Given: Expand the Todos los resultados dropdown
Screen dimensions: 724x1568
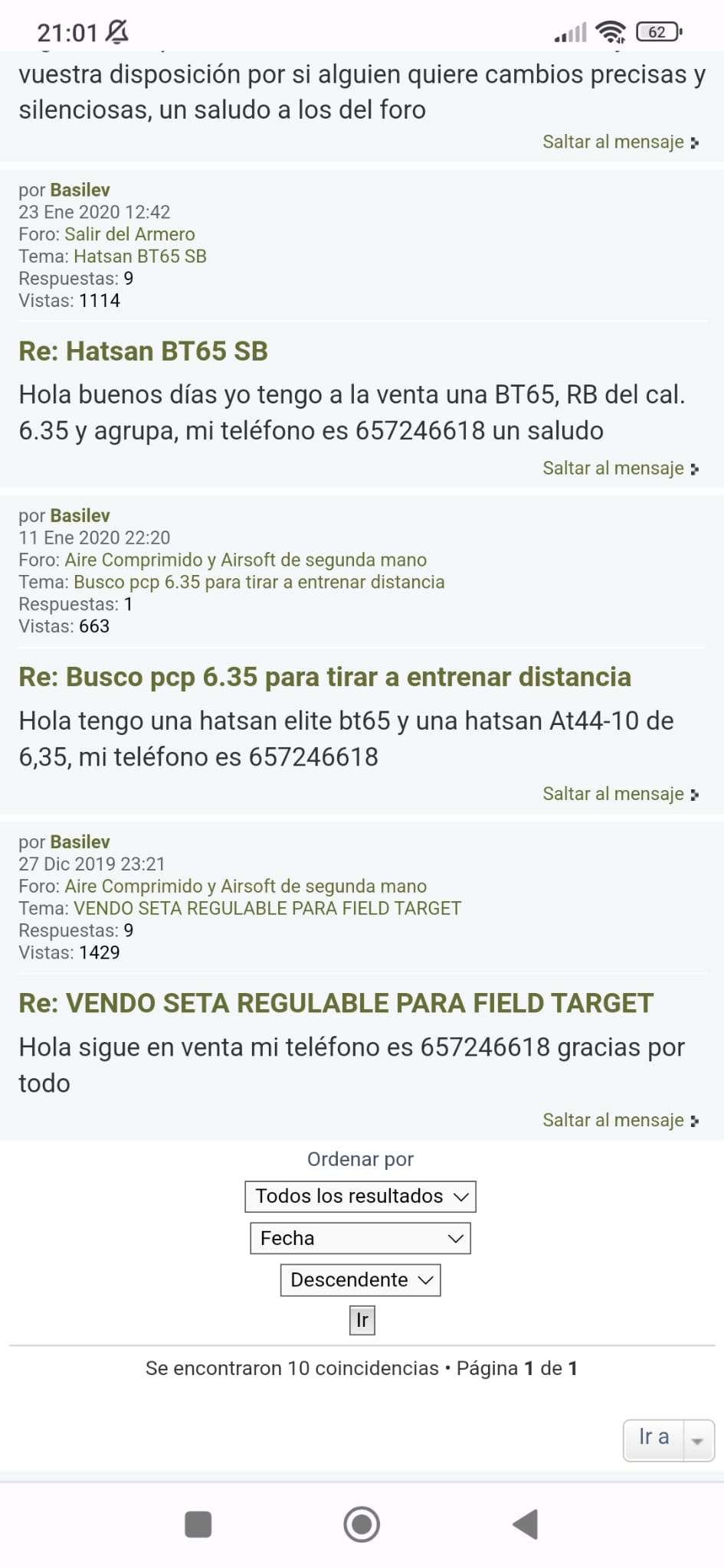Looking at the screenshot, I should (x=360, y=1197).
